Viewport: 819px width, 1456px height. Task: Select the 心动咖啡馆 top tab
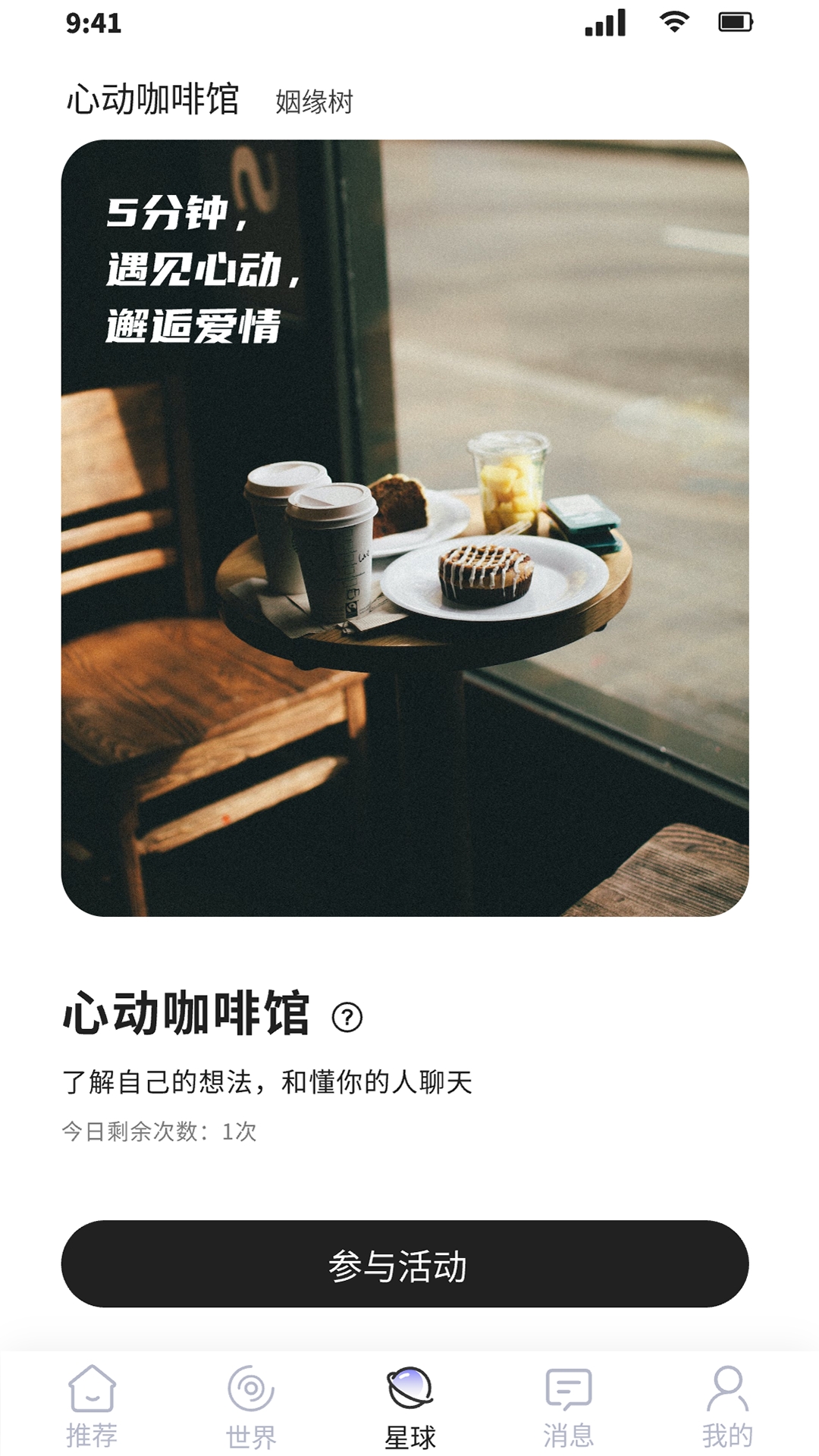[x=153, y=99]
